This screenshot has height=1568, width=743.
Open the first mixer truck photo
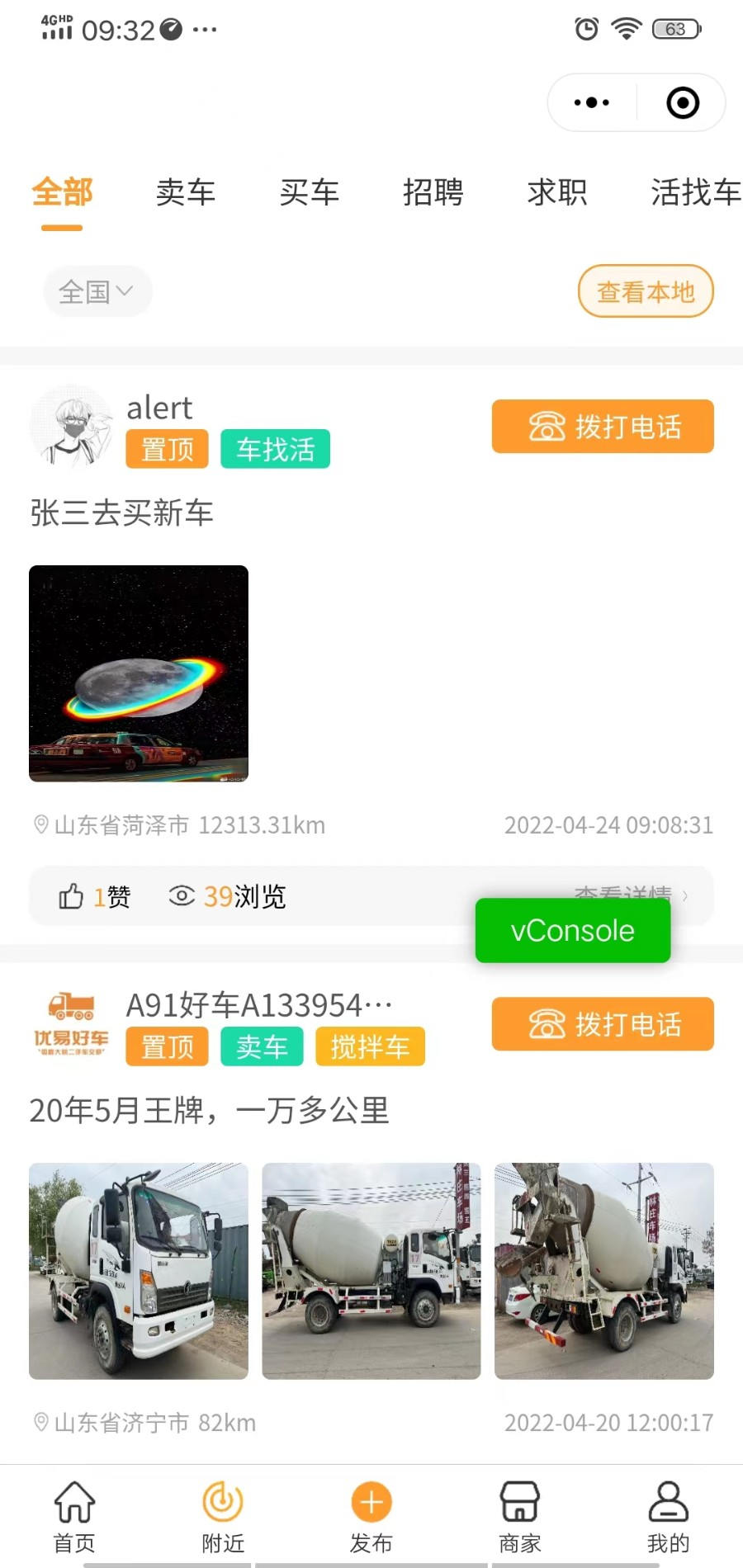[x=139, y=1271]
